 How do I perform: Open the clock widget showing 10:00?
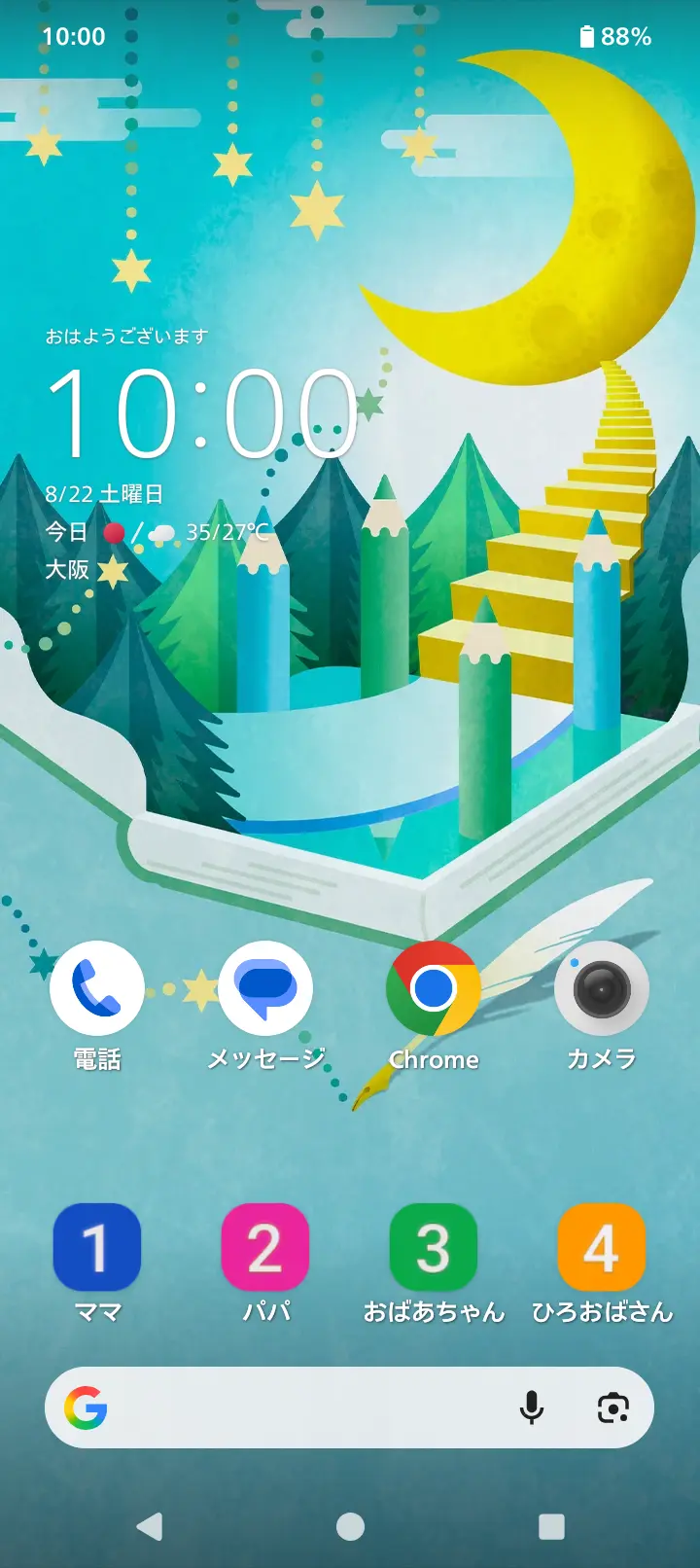[x=202, y=413]
